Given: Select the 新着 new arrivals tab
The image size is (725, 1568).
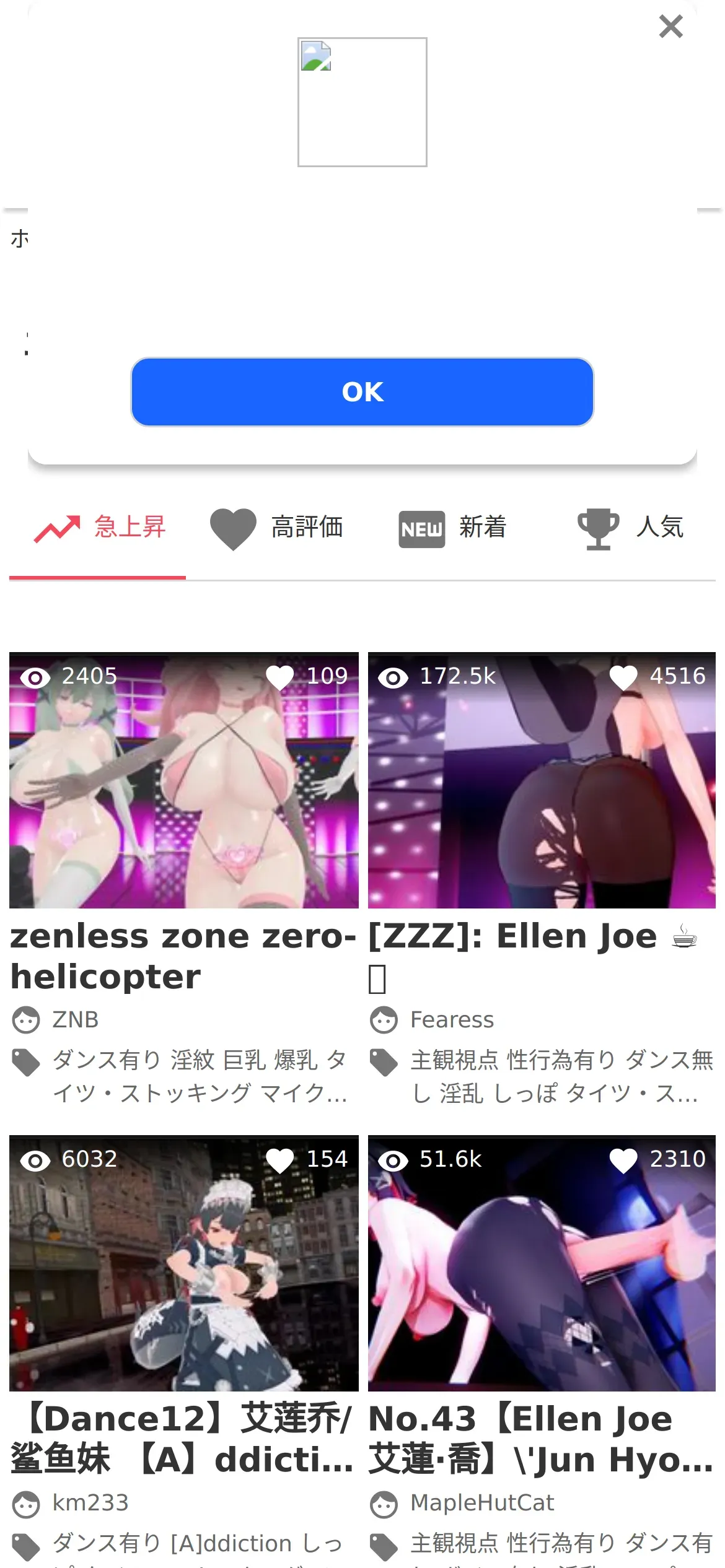Looking at the screenshot, I should pos(453,528).
